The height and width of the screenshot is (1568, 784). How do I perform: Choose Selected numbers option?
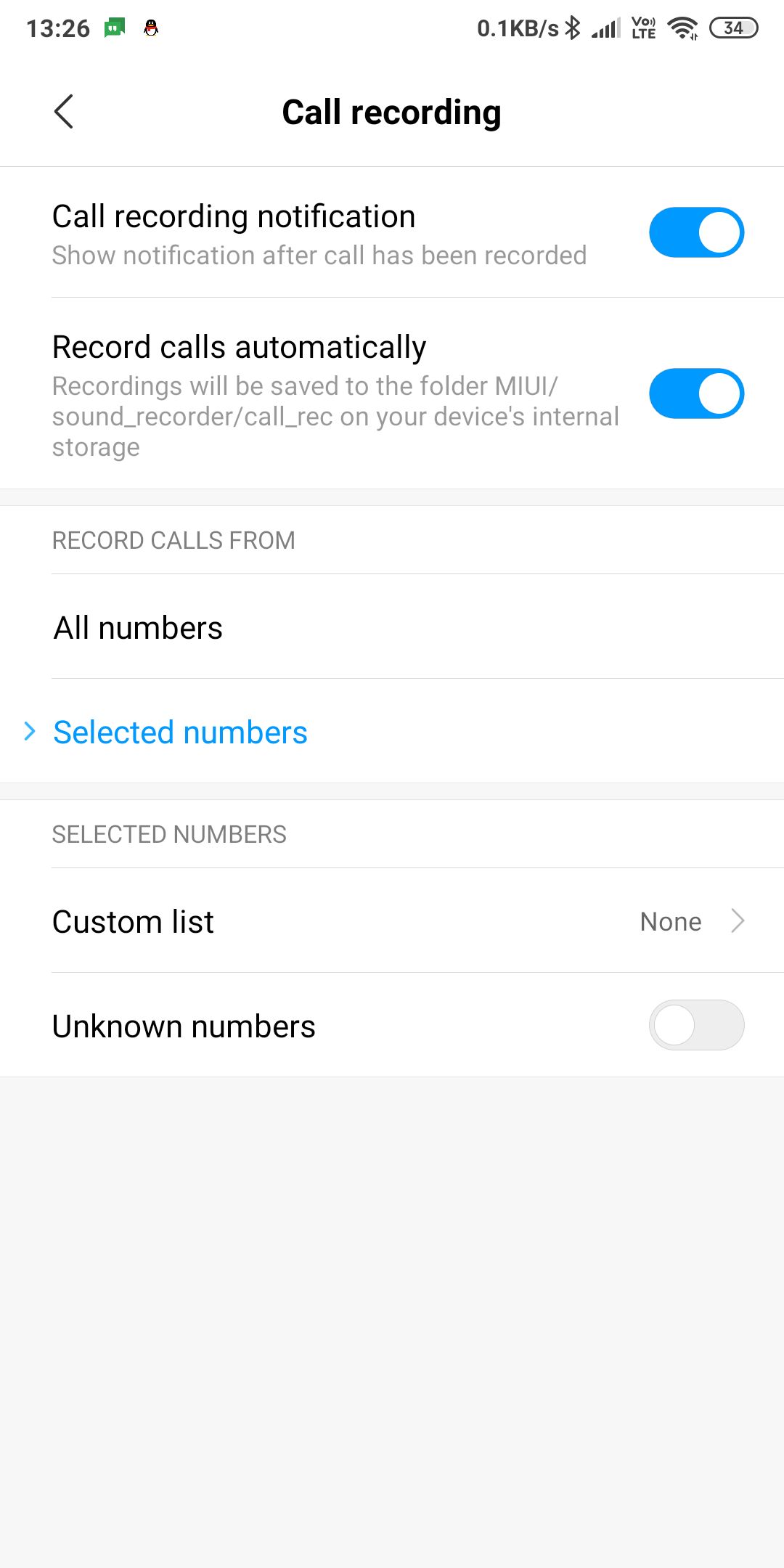tap(392, 732)
